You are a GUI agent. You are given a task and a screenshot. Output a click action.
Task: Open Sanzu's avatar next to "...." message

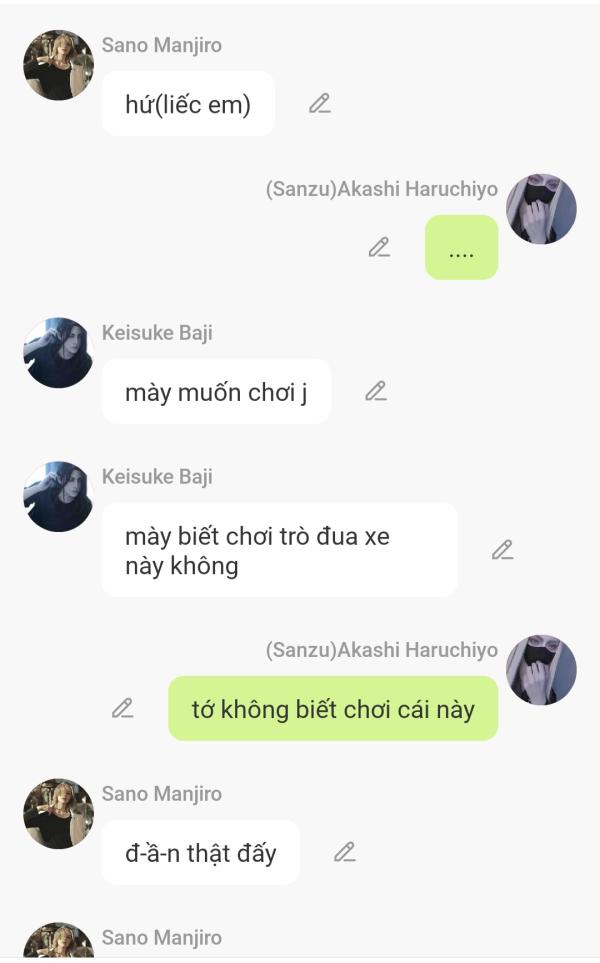point(541,209)
